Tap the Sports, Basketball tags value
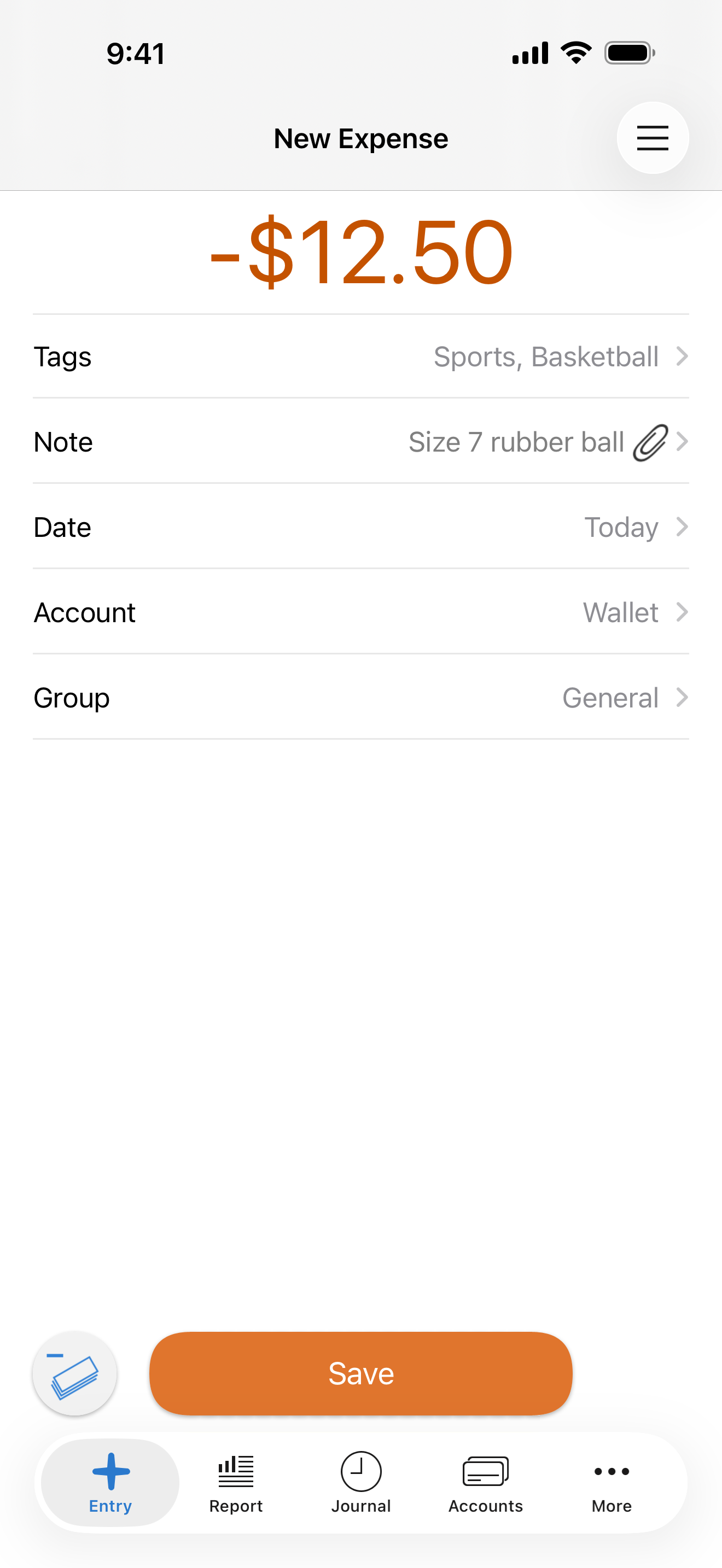Viewport: 722px width, 1568px height. 545,356
